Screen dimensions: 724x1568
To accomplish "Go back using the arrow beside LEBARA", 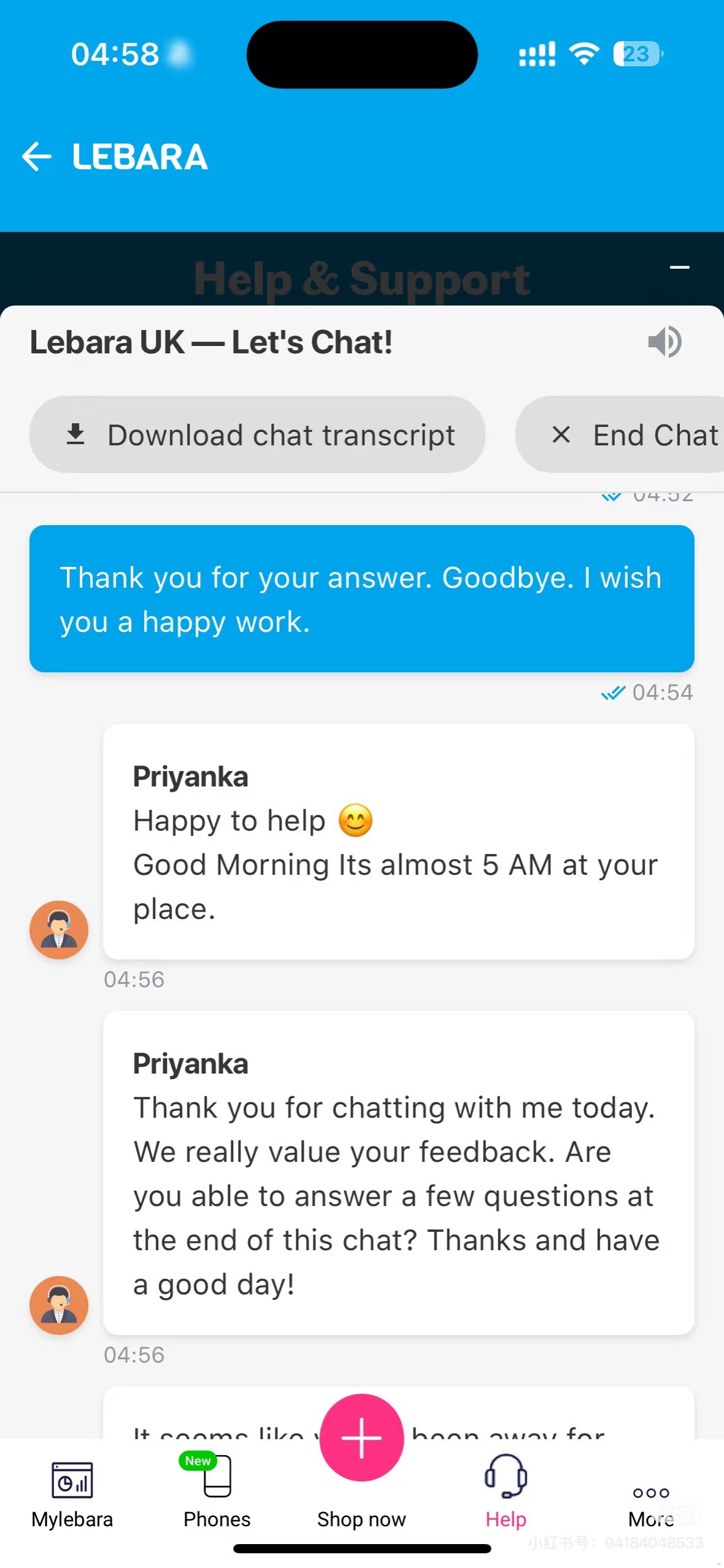I will point(37,156).
